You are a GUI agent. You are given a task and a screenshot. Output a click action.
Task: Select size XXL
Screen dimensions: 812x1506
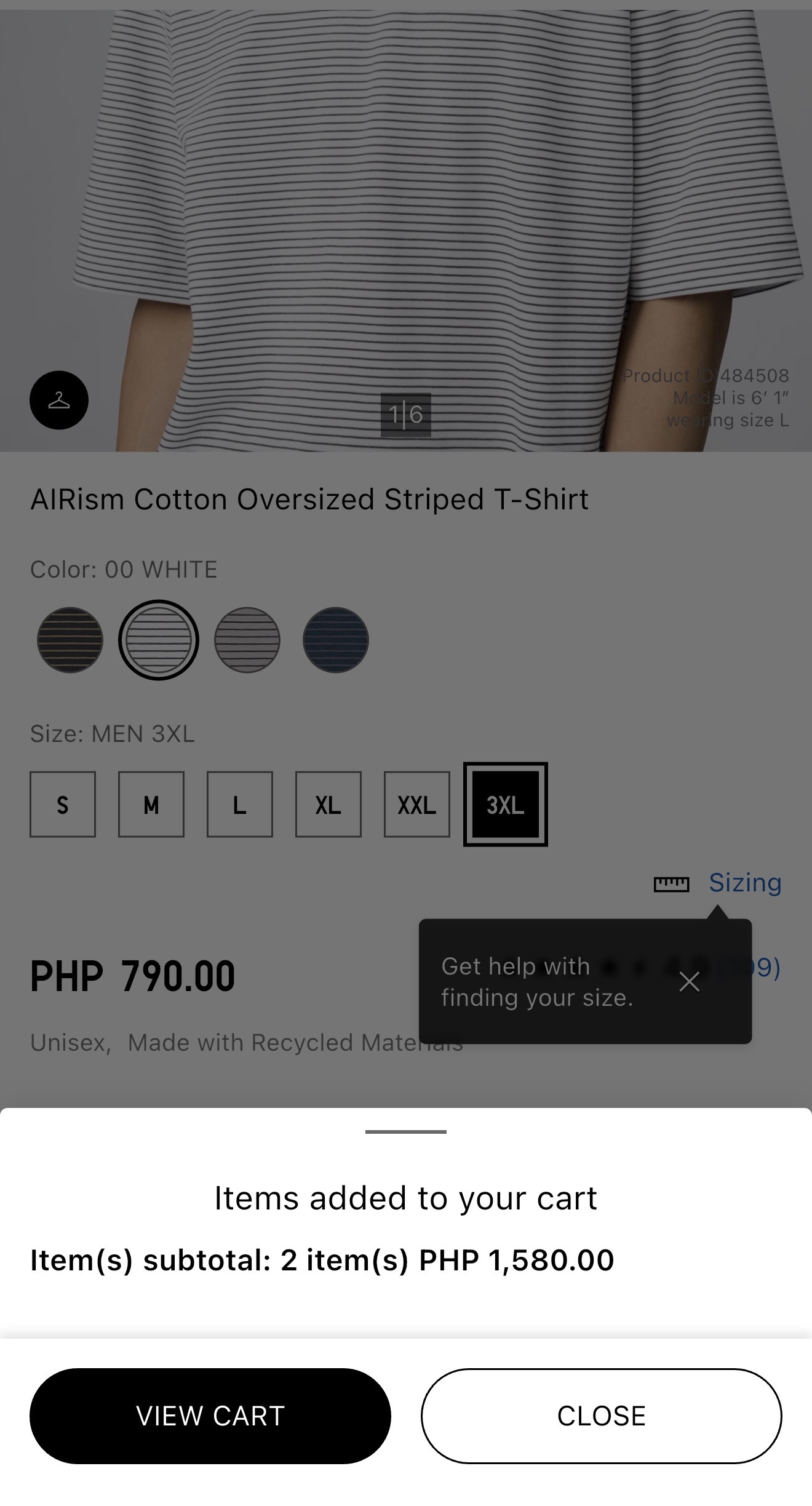click(x=417, y=804)
